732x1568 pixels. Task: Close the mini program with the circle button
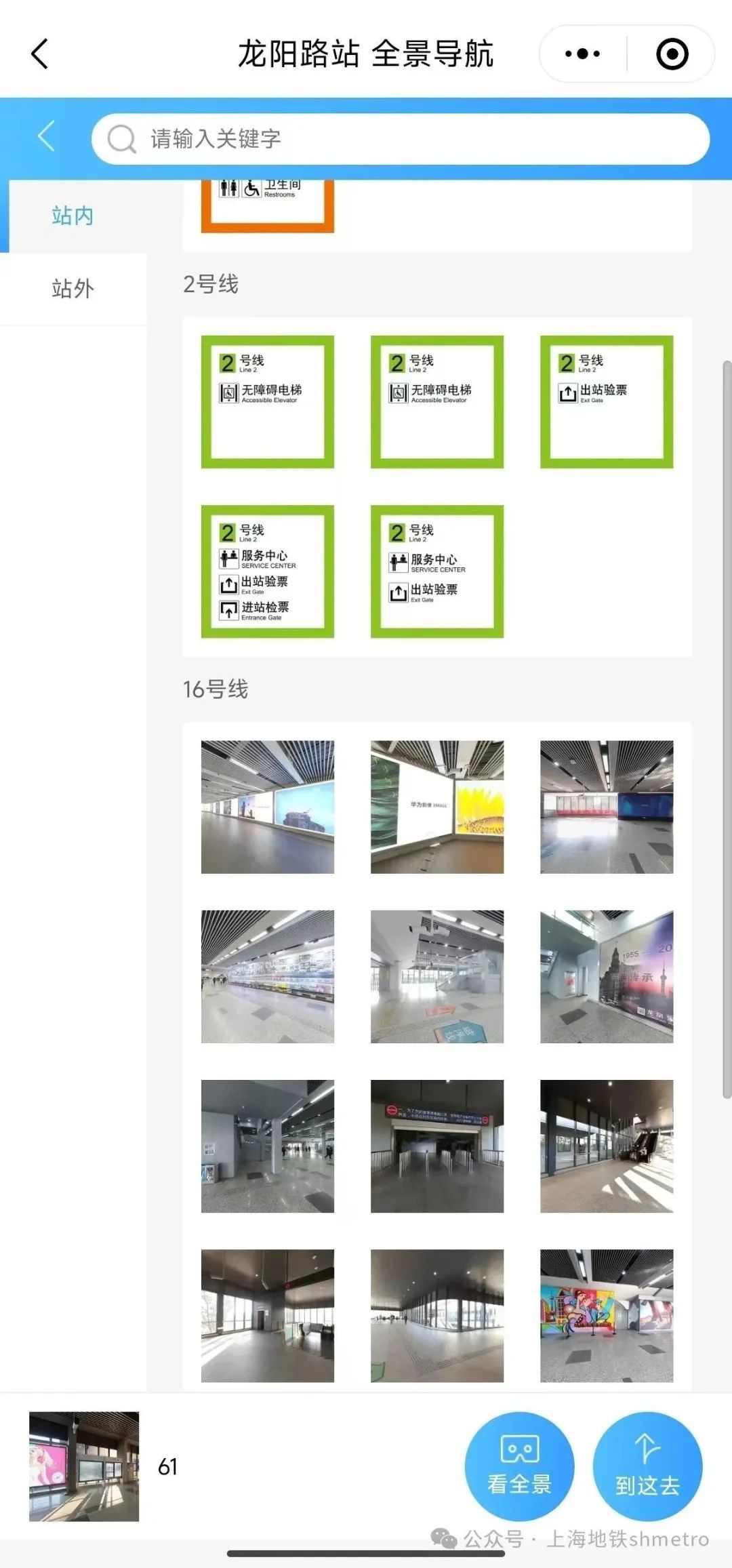point(672,54)
